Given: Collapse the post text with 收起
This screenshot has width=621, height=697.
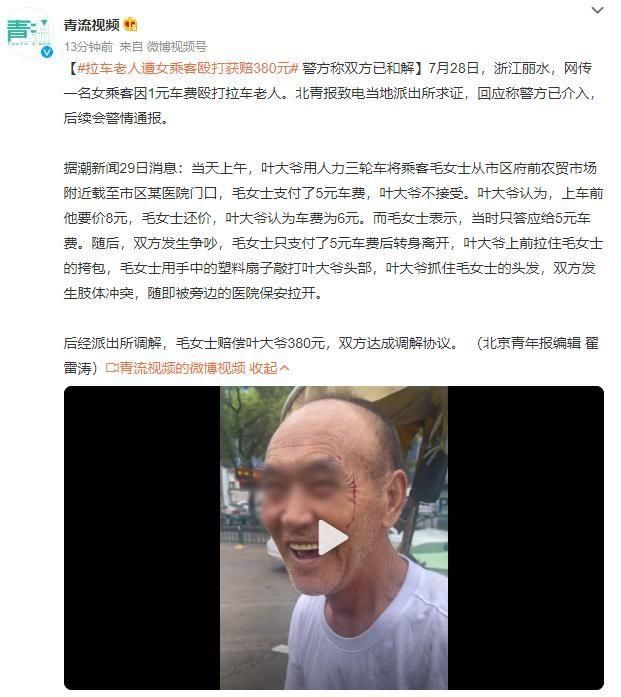Looking at the screenshot, I should [x=270, y=367].
